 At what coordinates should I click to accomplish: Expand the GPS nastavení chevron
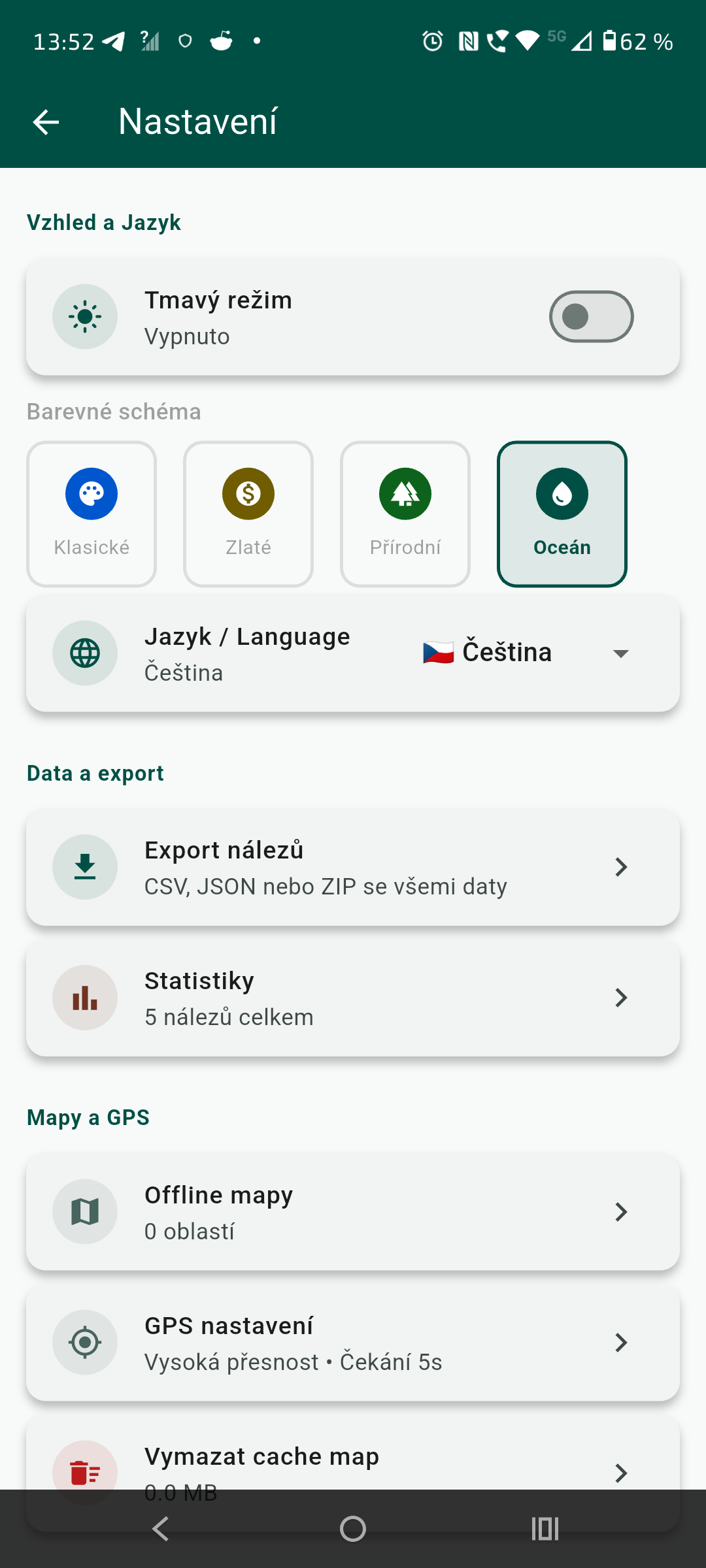pyautogui.click(x=620, y=1343)
